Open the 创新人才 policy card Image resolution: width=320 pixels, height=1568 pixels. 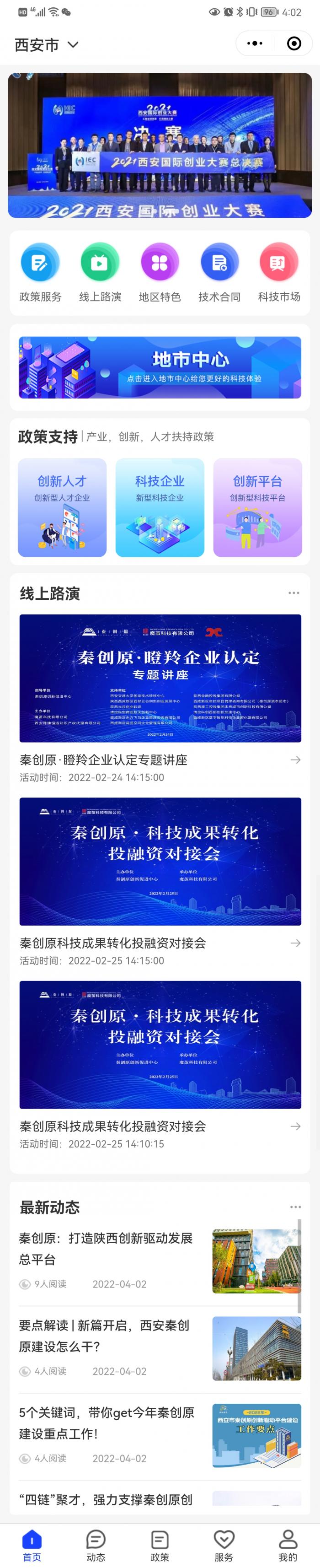pos(62,507)
